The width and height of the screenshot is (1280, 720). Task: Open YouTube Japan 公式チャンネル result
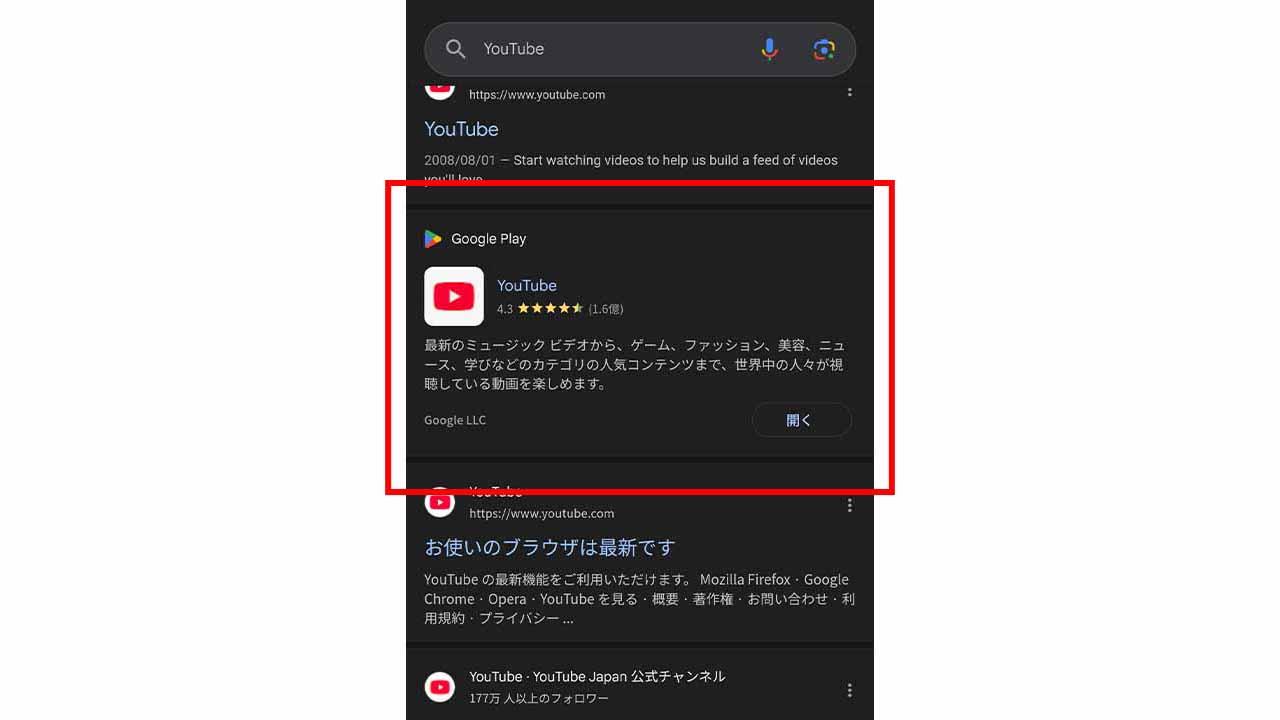[x=597, y=677]
